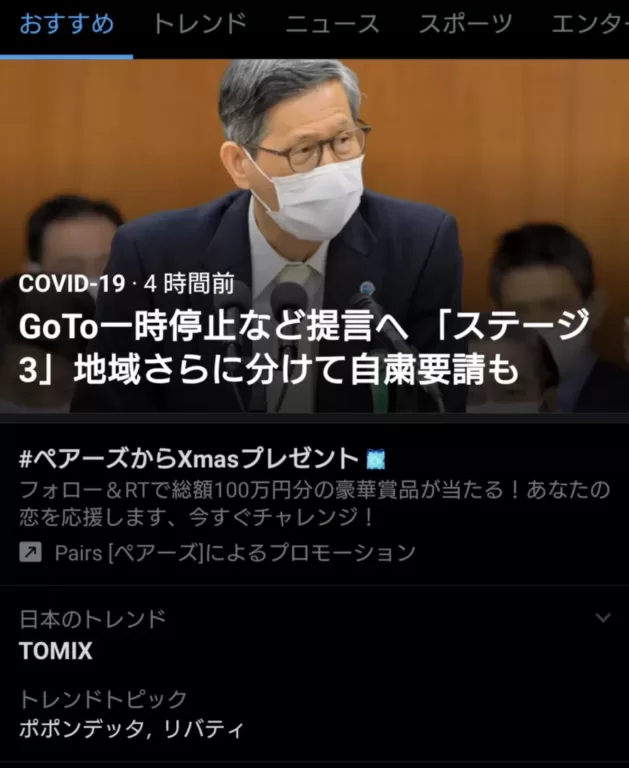Expand options for the TOMIX trend
Screen dimensions: 629x768
pyautogui.click(x=602, y=618)
